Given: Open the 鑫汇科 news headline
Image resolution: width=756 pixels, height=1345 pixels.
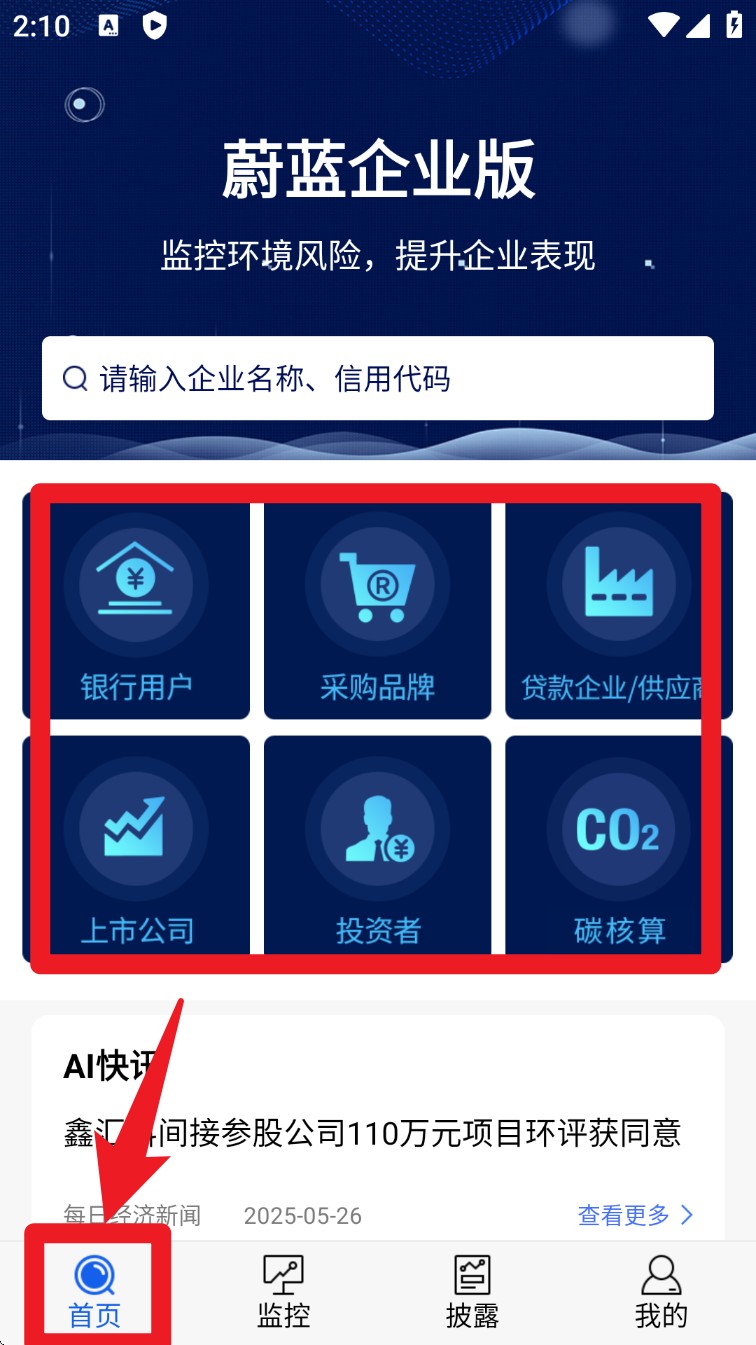Looking at the screenshot, I should click(372, 1133).
